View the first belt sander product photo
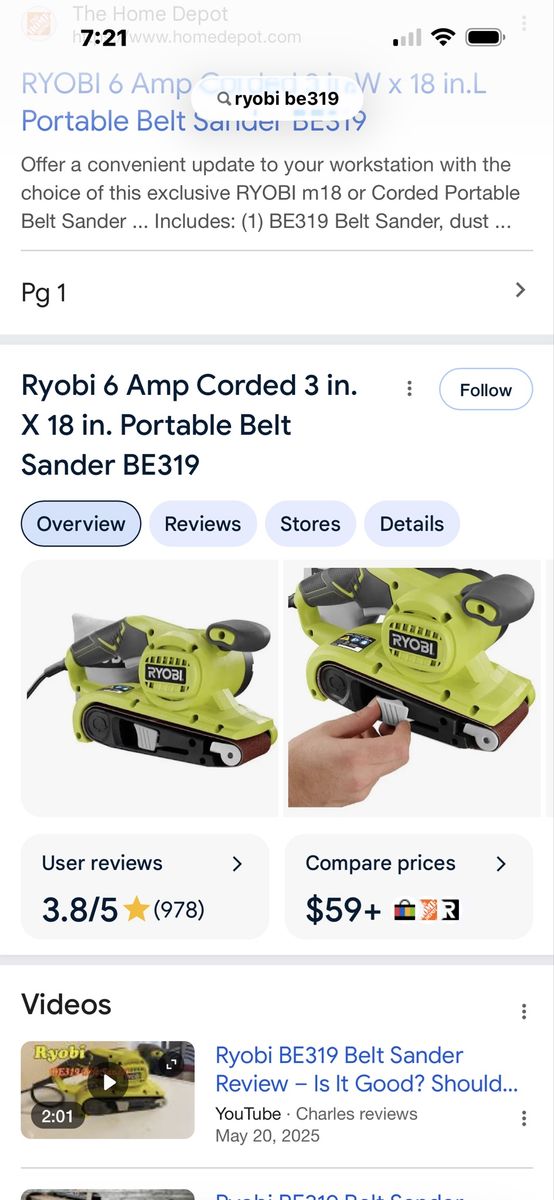554x1200 pixels. [x=150, y=688]
